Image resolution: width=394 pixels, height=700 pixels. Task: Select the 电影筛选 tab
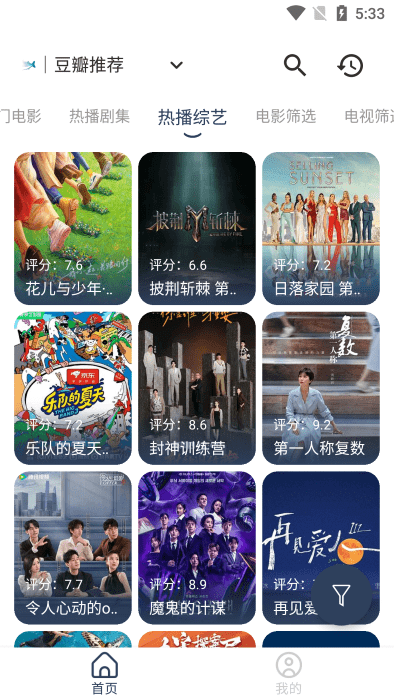tap(286, 116)
